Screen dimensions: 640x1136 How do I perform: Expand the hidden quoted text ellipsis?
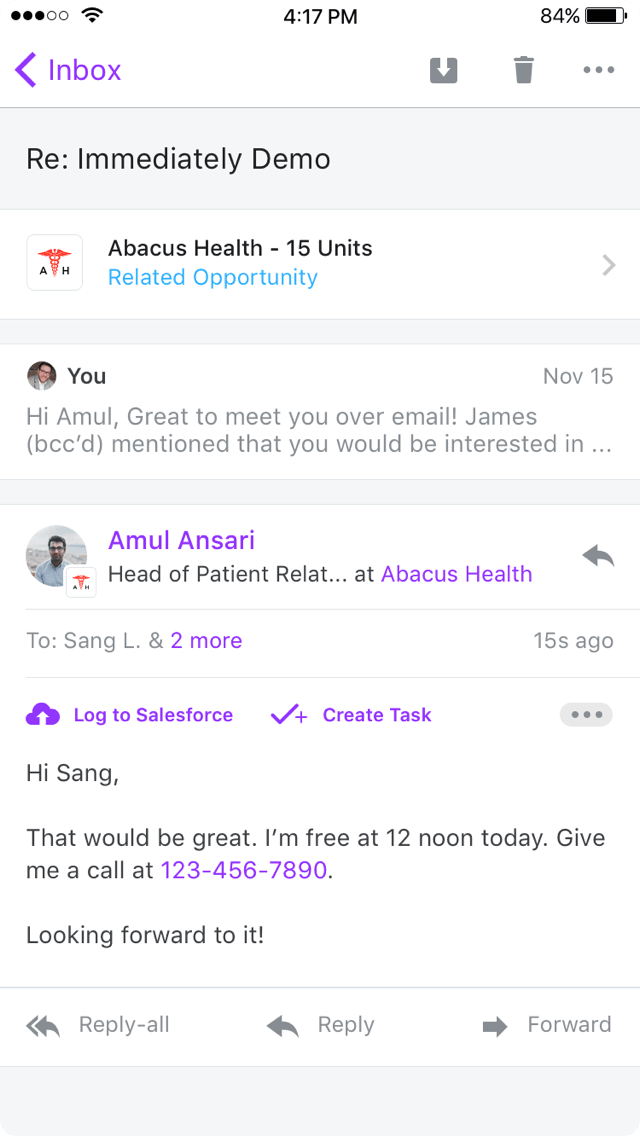pyautogui.click(x=586, y=715)
